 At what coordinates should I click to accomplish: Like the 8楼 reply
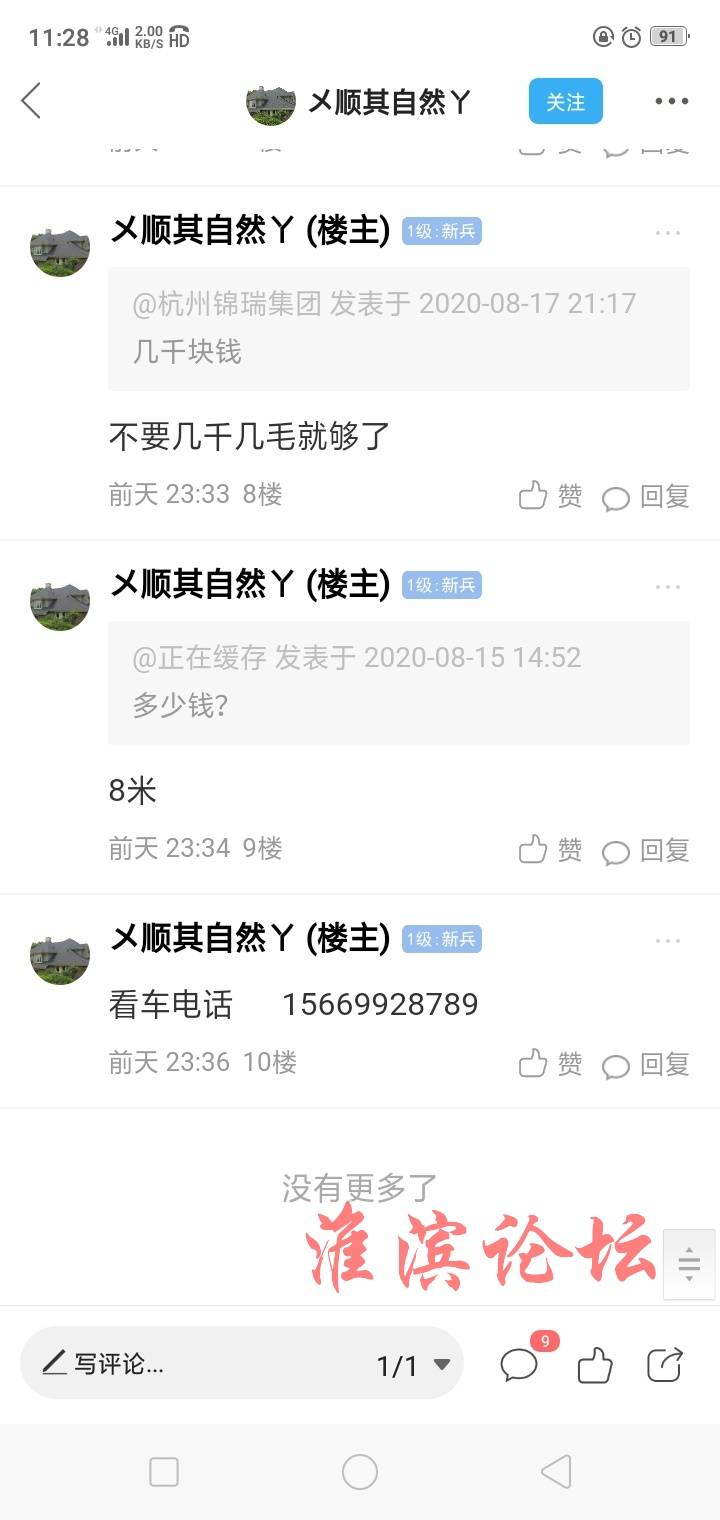550,495
